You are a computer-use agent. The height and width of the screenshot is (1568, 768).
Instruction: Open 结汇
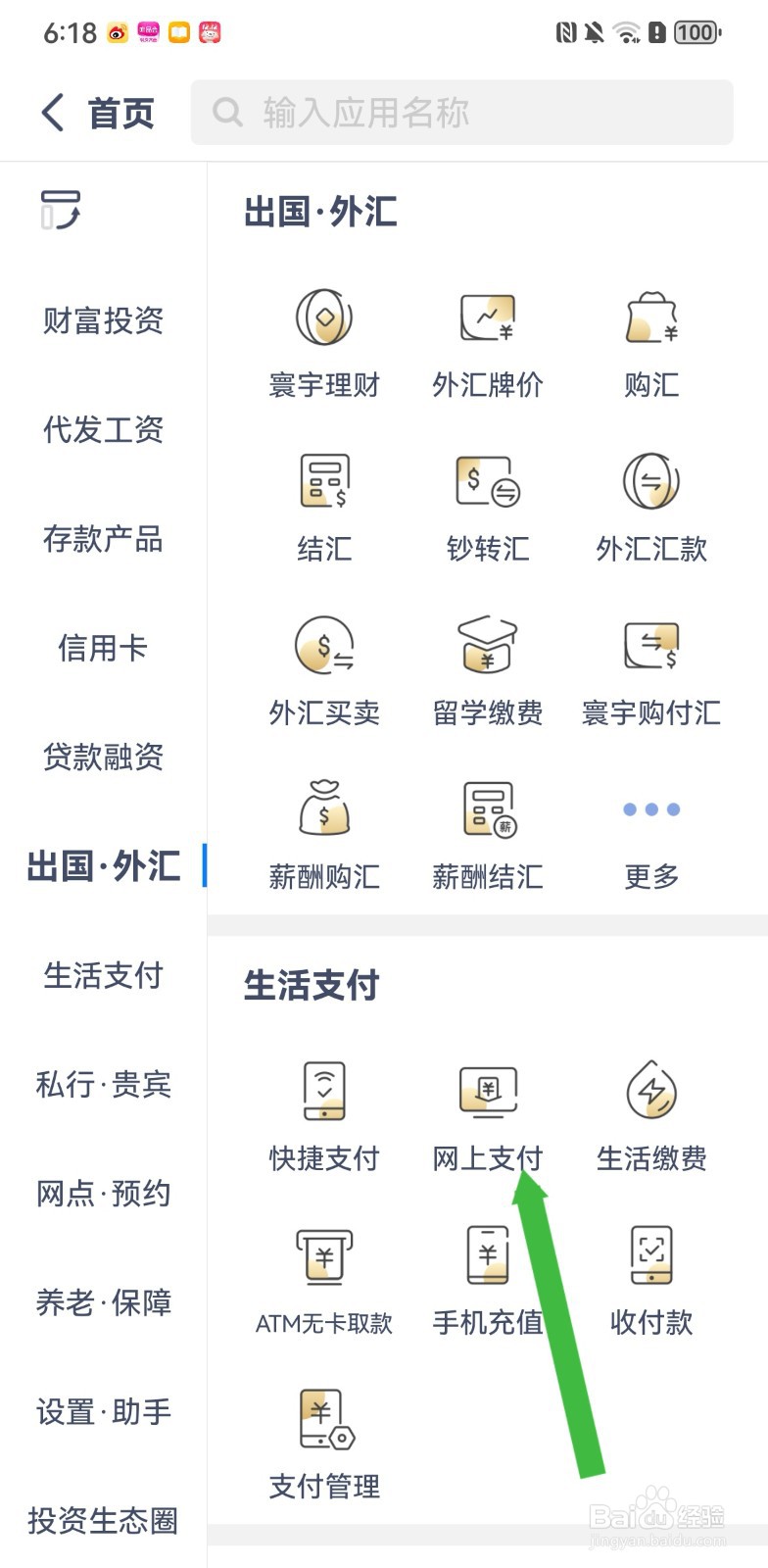pyautogui.click(x=324, y=507)
